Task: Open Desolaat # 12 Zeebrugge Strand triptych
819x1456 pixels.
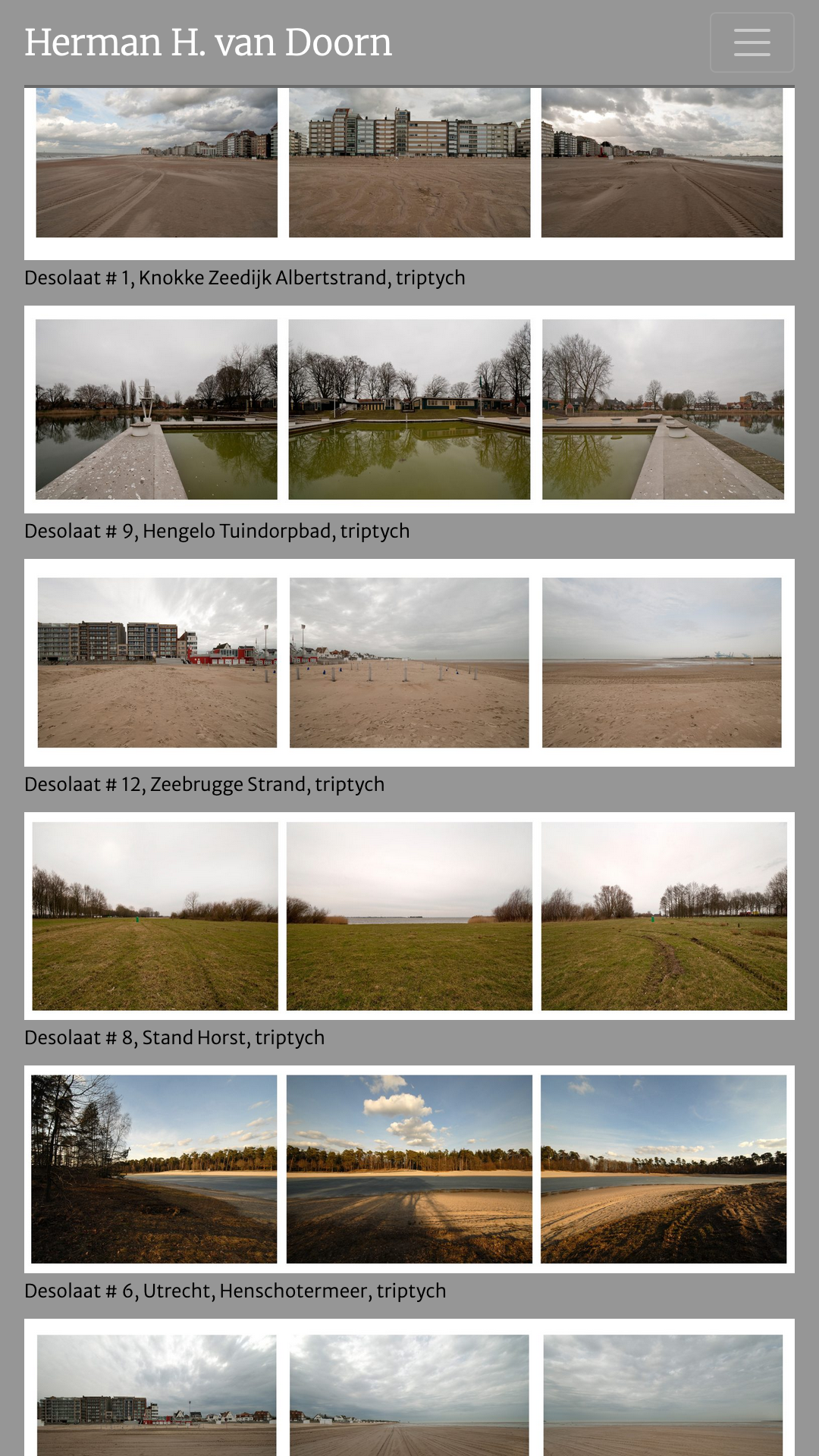Action: [409, 663]
